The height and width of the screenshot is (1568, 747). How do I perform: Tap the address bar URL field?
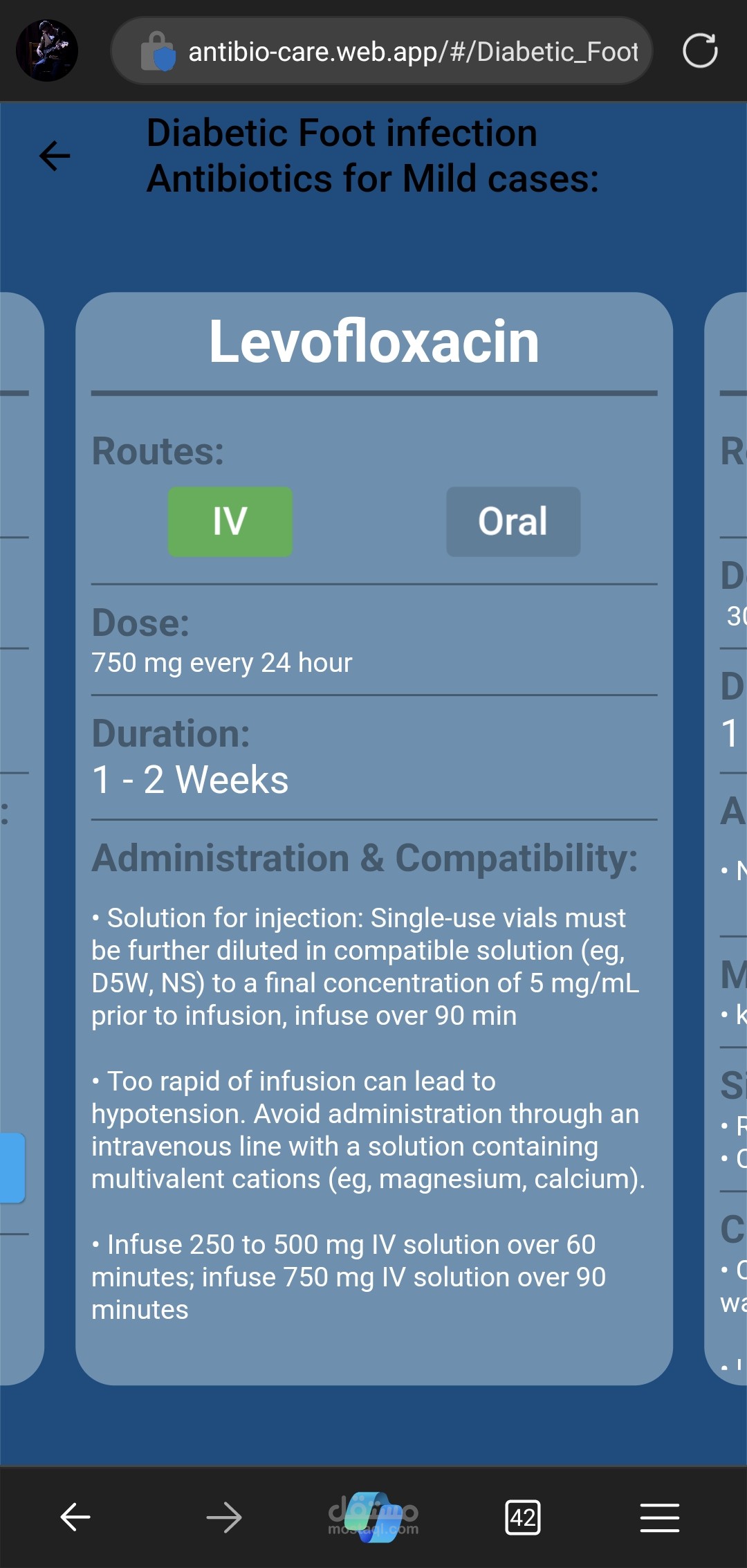click(412, 52)
